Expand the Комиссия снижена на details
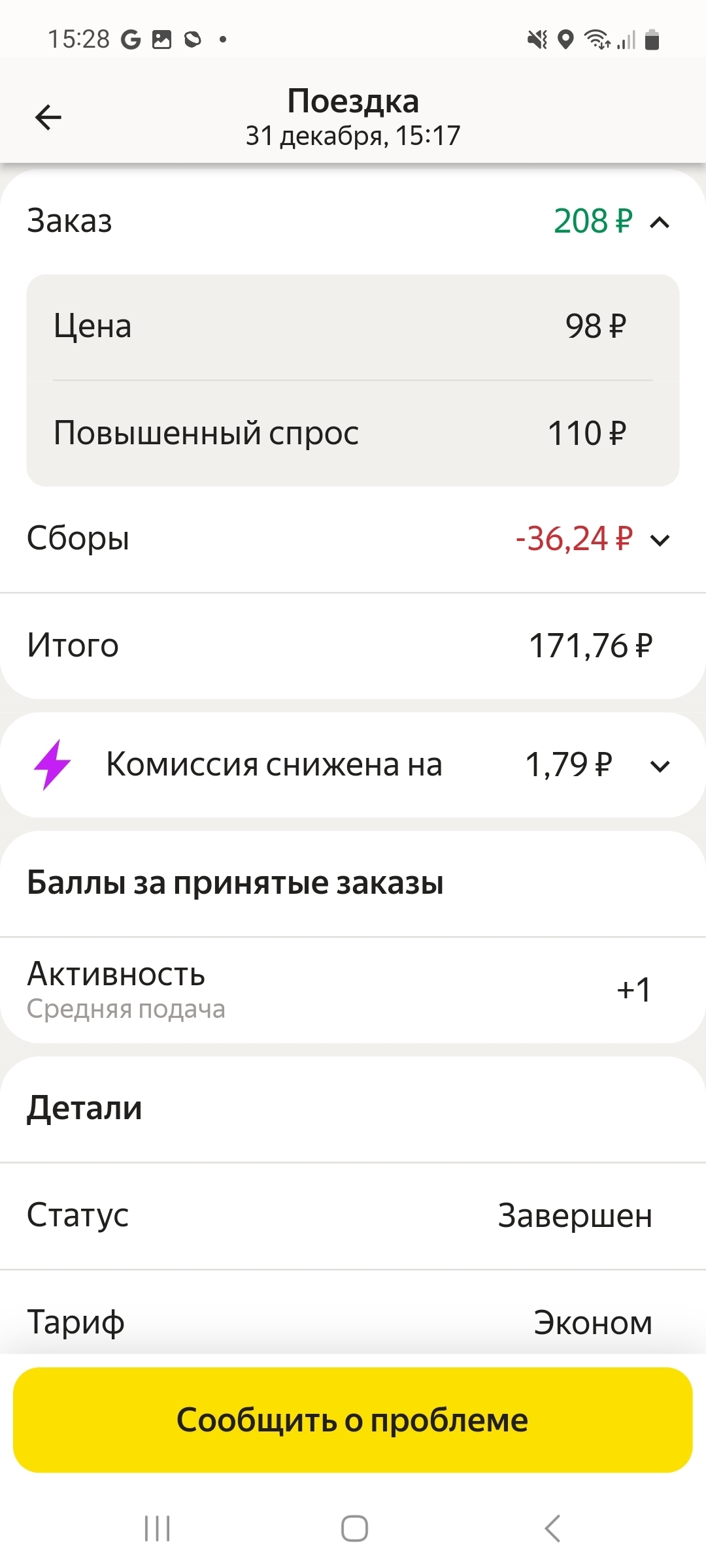This screenshot has width=706, height=1568. click(660, 766)
